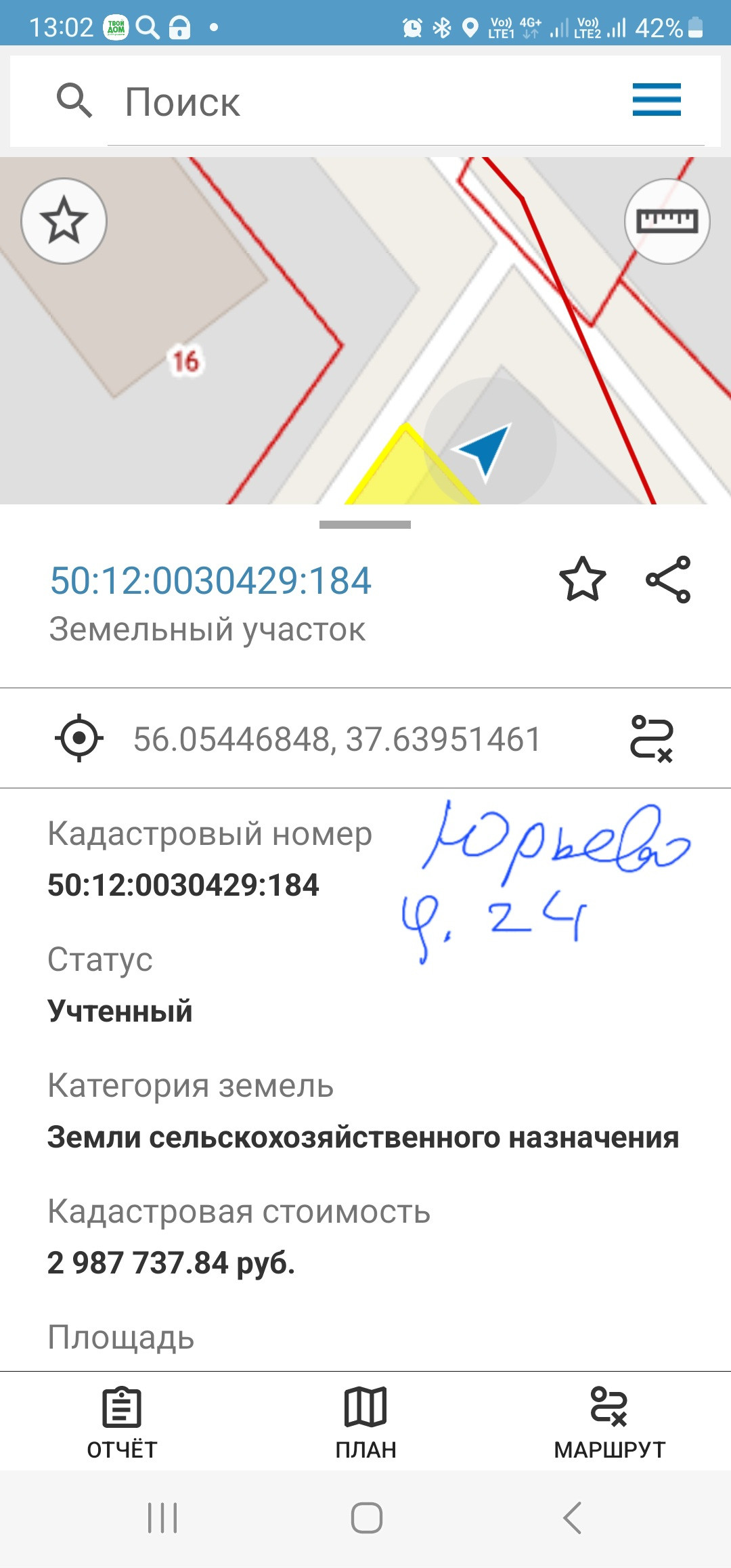Viewport: 731px width, 1568px height.
Task: Tap the panel drag handle
Action: [x=365, y=525]
